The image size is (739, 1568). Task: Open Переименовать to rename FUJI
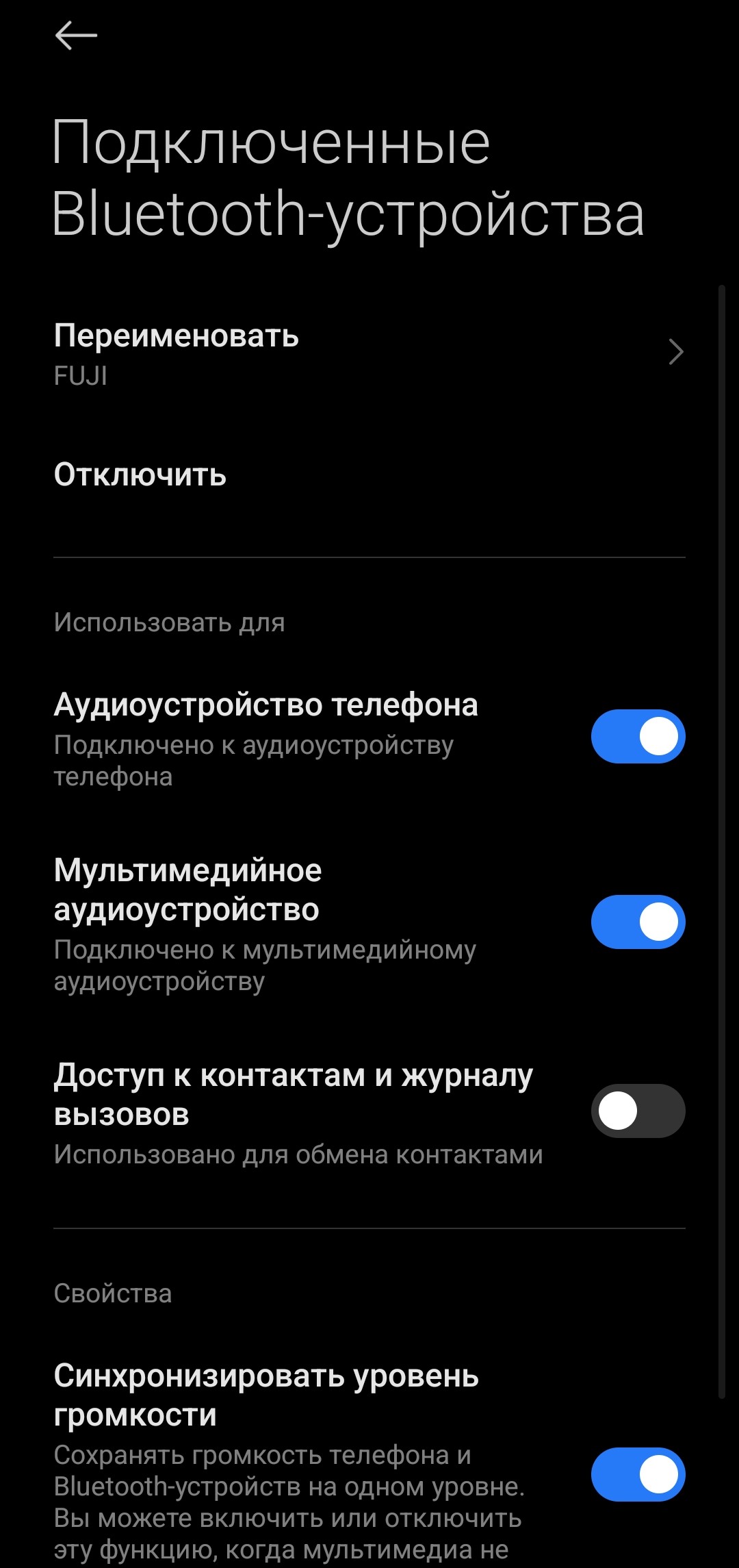(x=369, y=353)
